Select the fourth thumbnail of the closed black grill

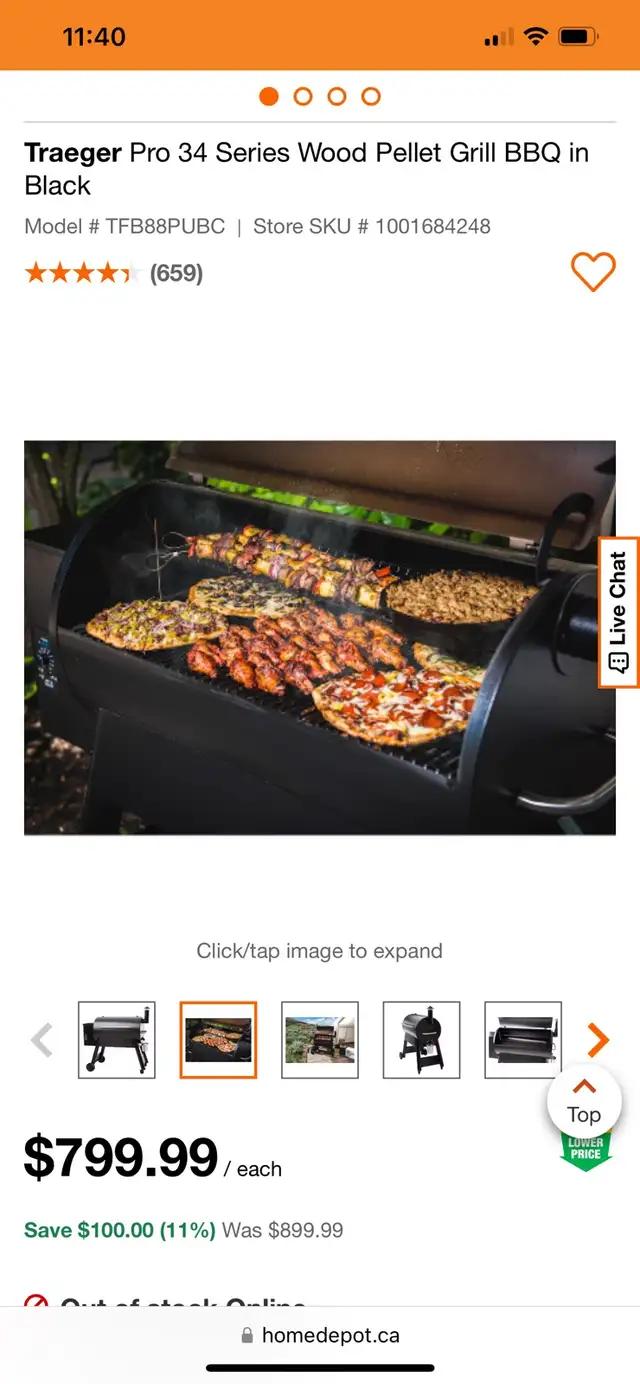(422, 1040)
